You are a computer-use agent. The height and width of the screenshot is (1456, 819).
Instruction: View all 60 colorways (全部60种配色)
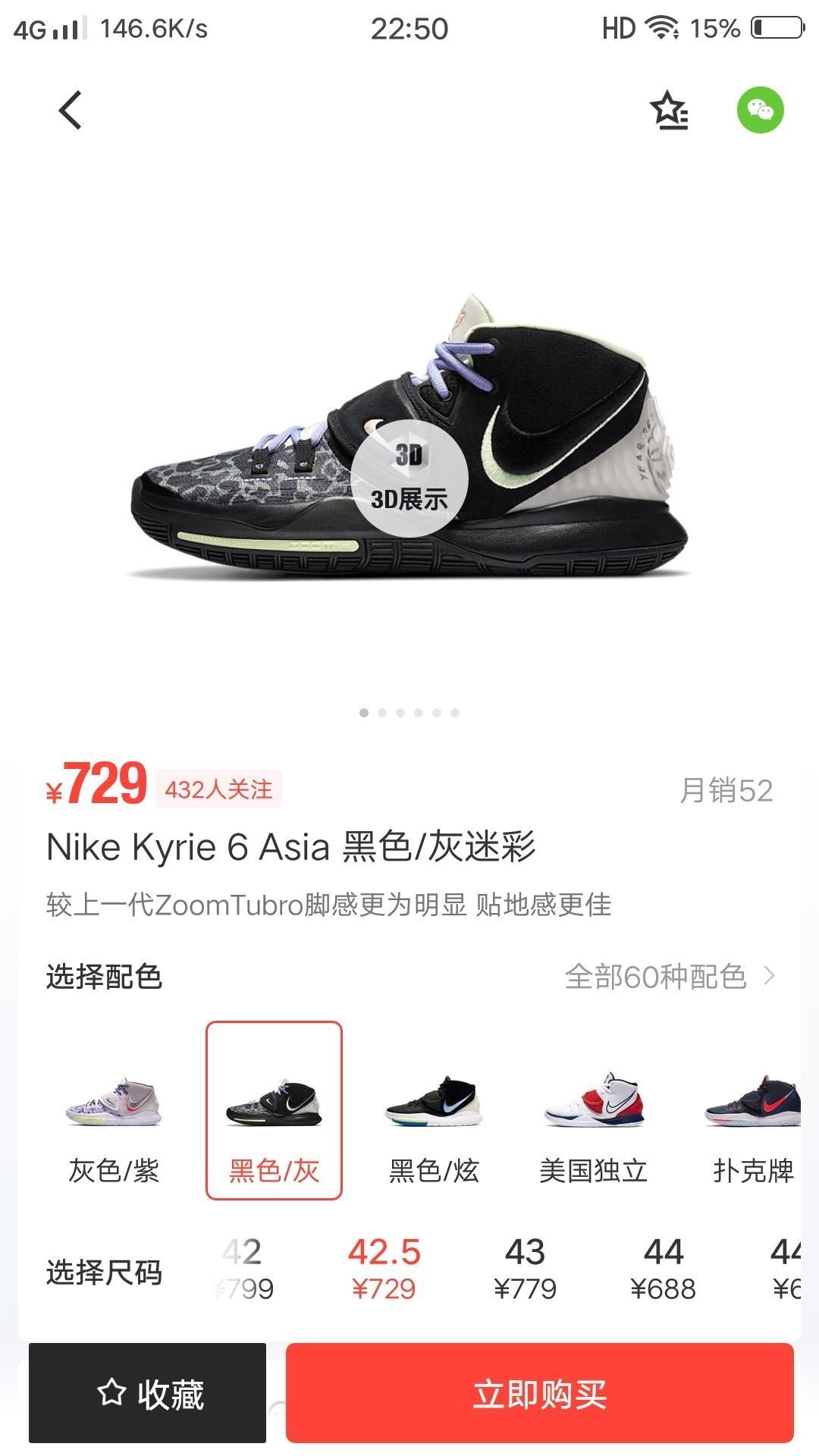pos(670,977)
